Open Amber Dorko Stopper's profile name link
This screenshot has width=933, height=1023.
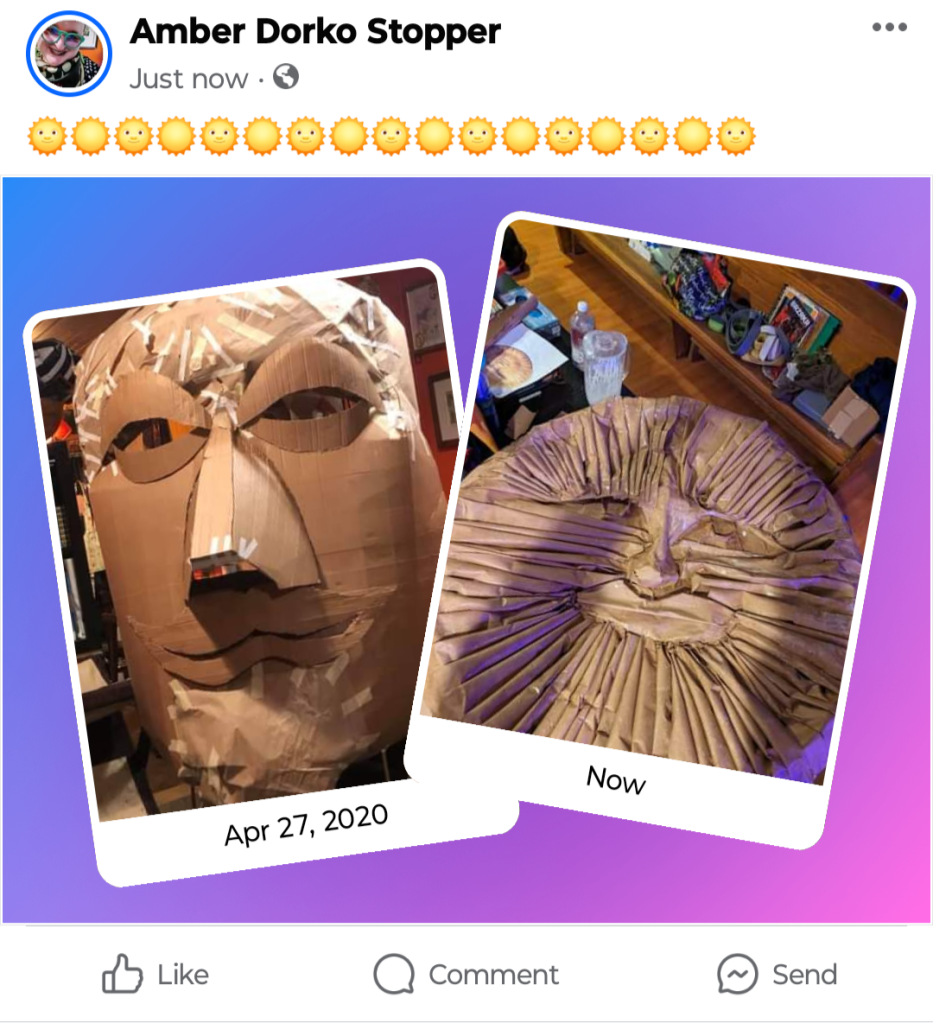click(x=315, y=32)
